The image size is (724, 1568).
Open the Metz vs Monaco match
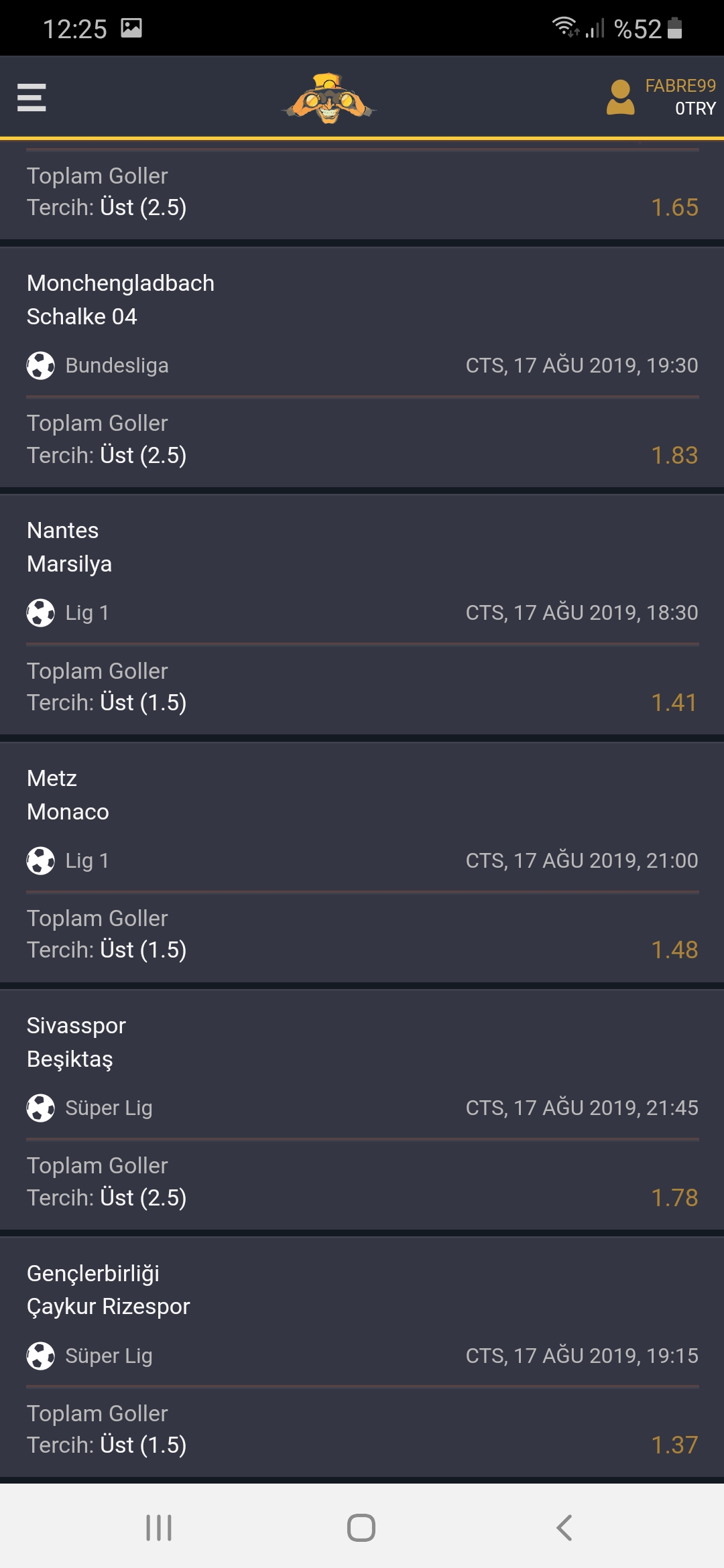[362, 862]
